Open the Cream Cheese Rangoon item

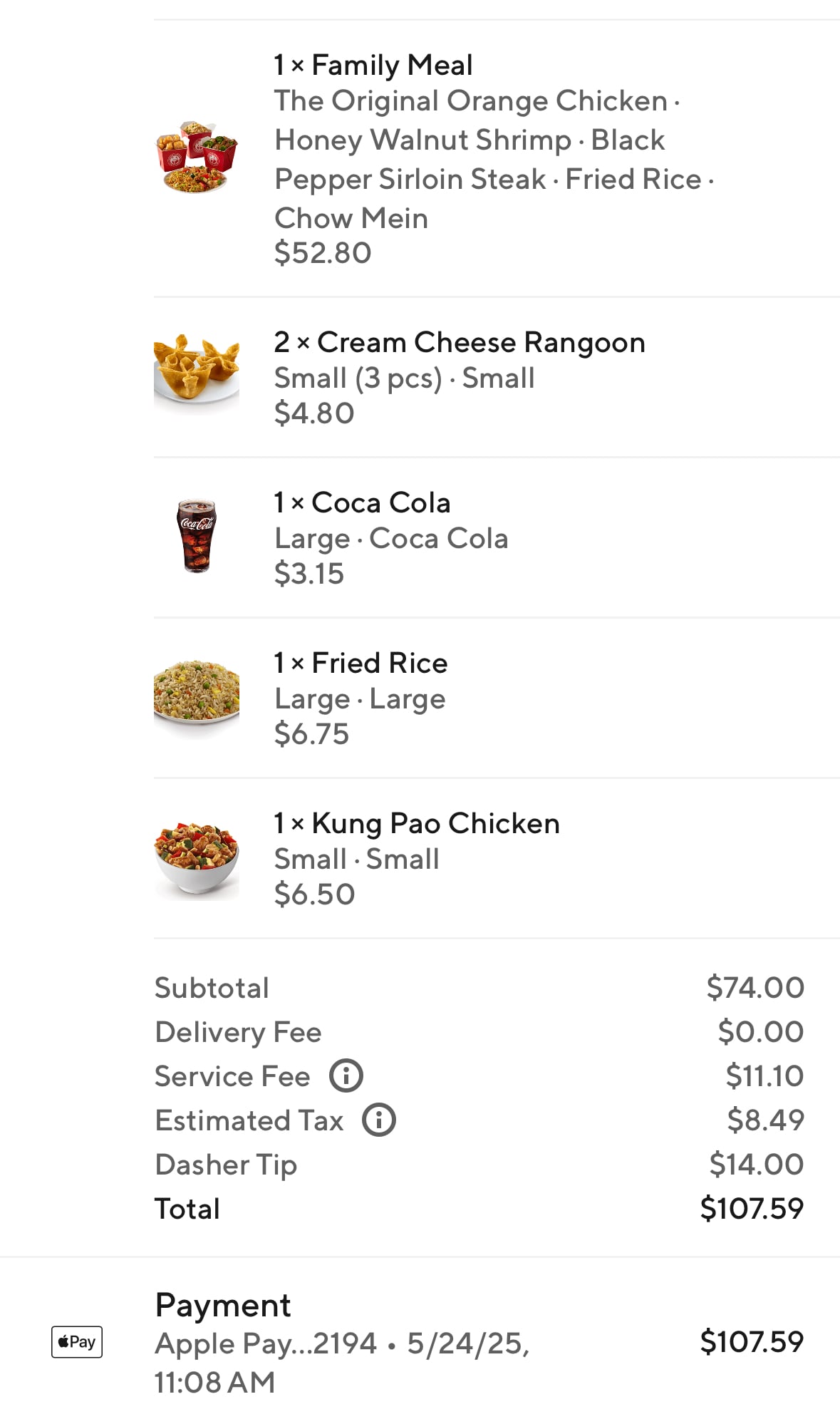[497, 377]
